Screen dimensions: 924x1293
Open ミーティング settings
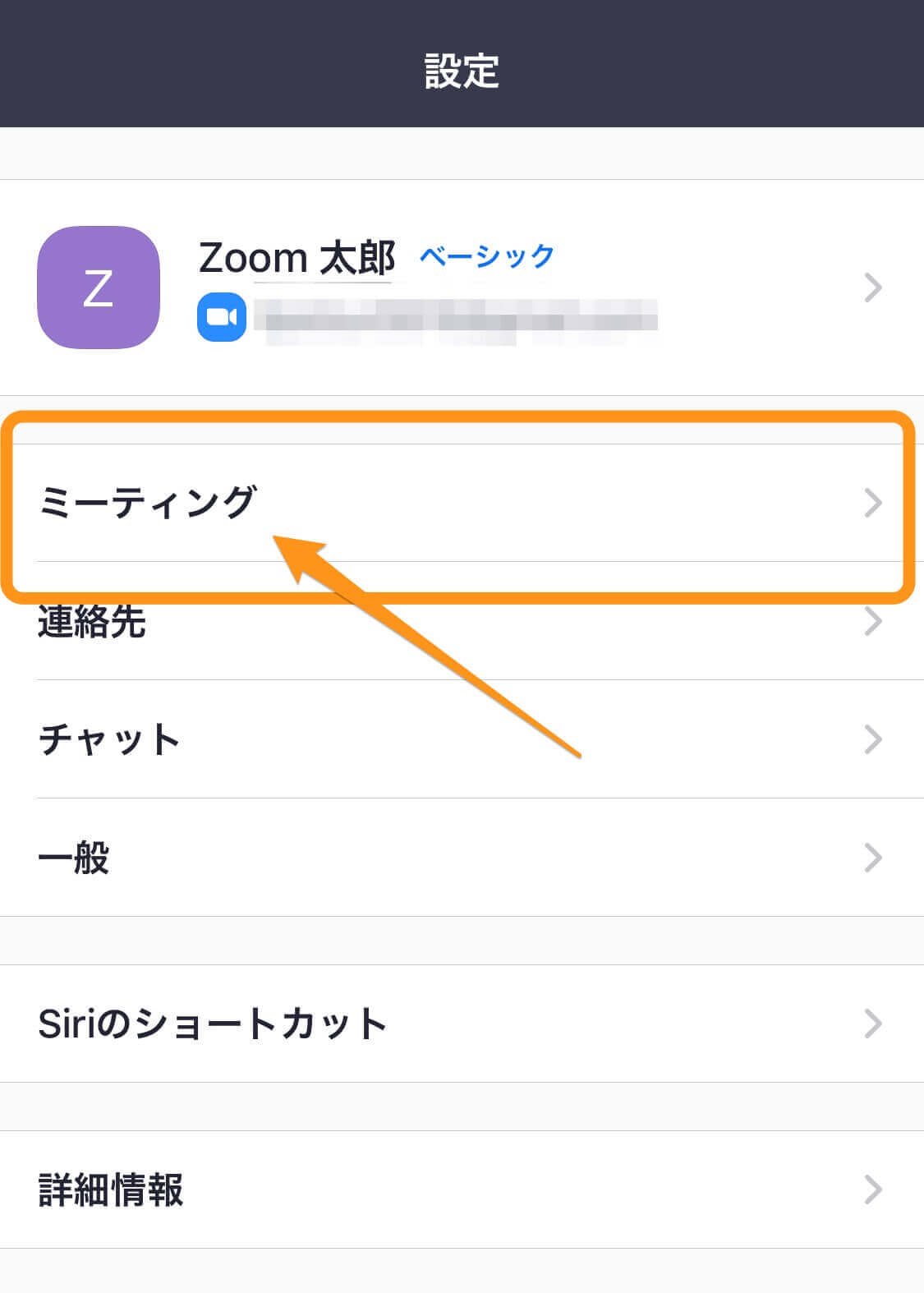click(x=460, y=503)
